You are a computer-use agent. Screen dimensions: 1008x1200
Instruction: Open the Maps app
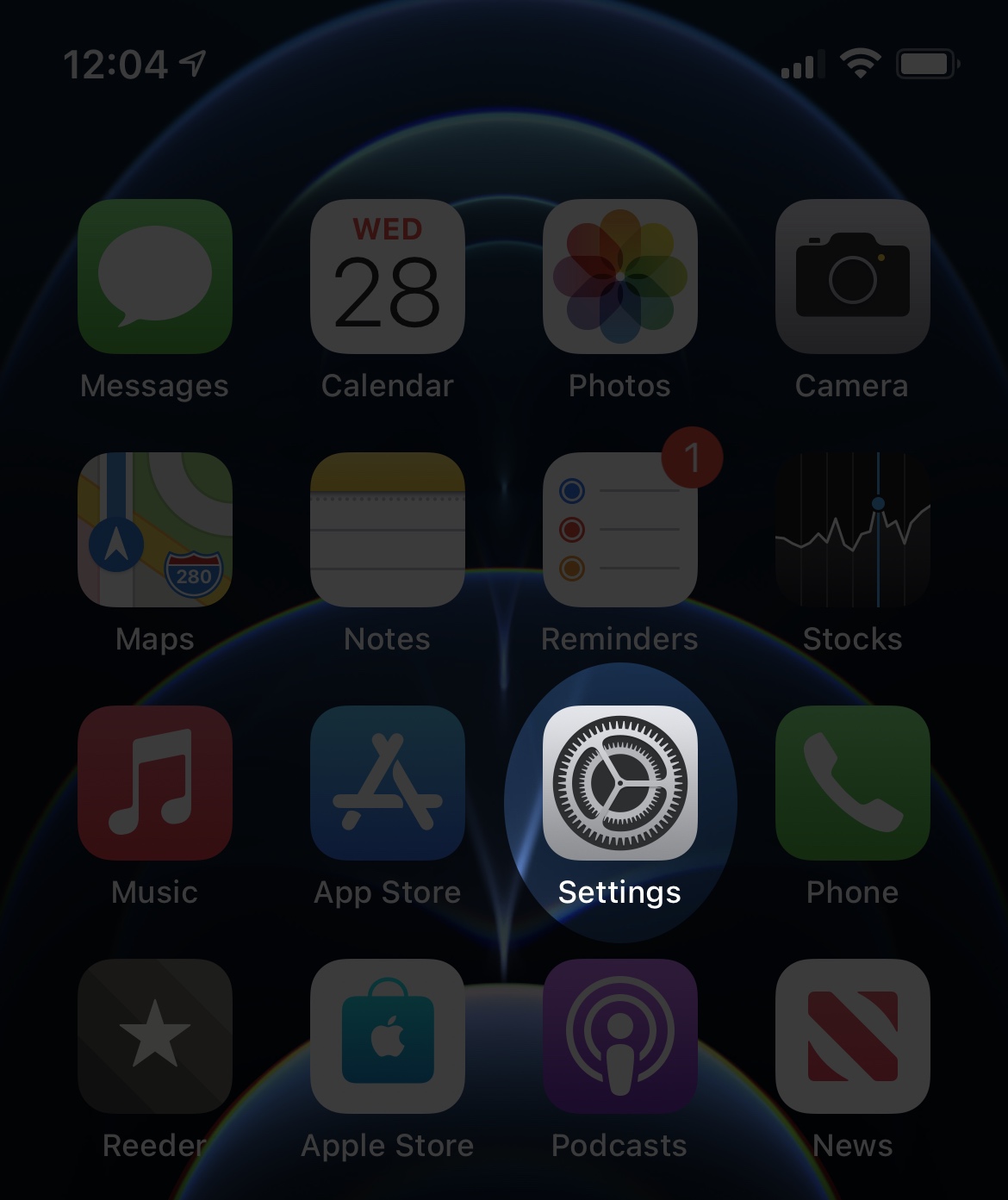point(155,529)
